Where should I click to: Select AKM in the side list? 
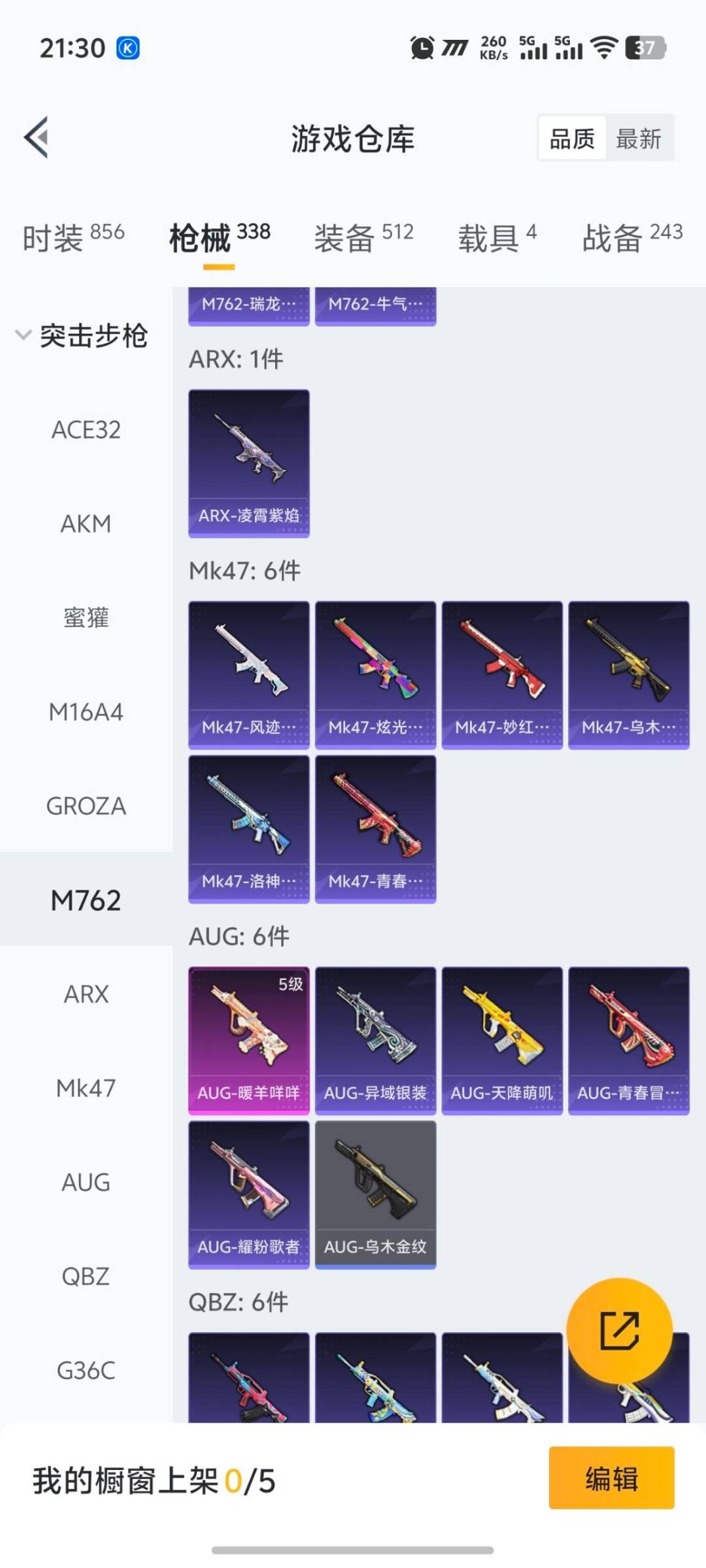[86, 524]
